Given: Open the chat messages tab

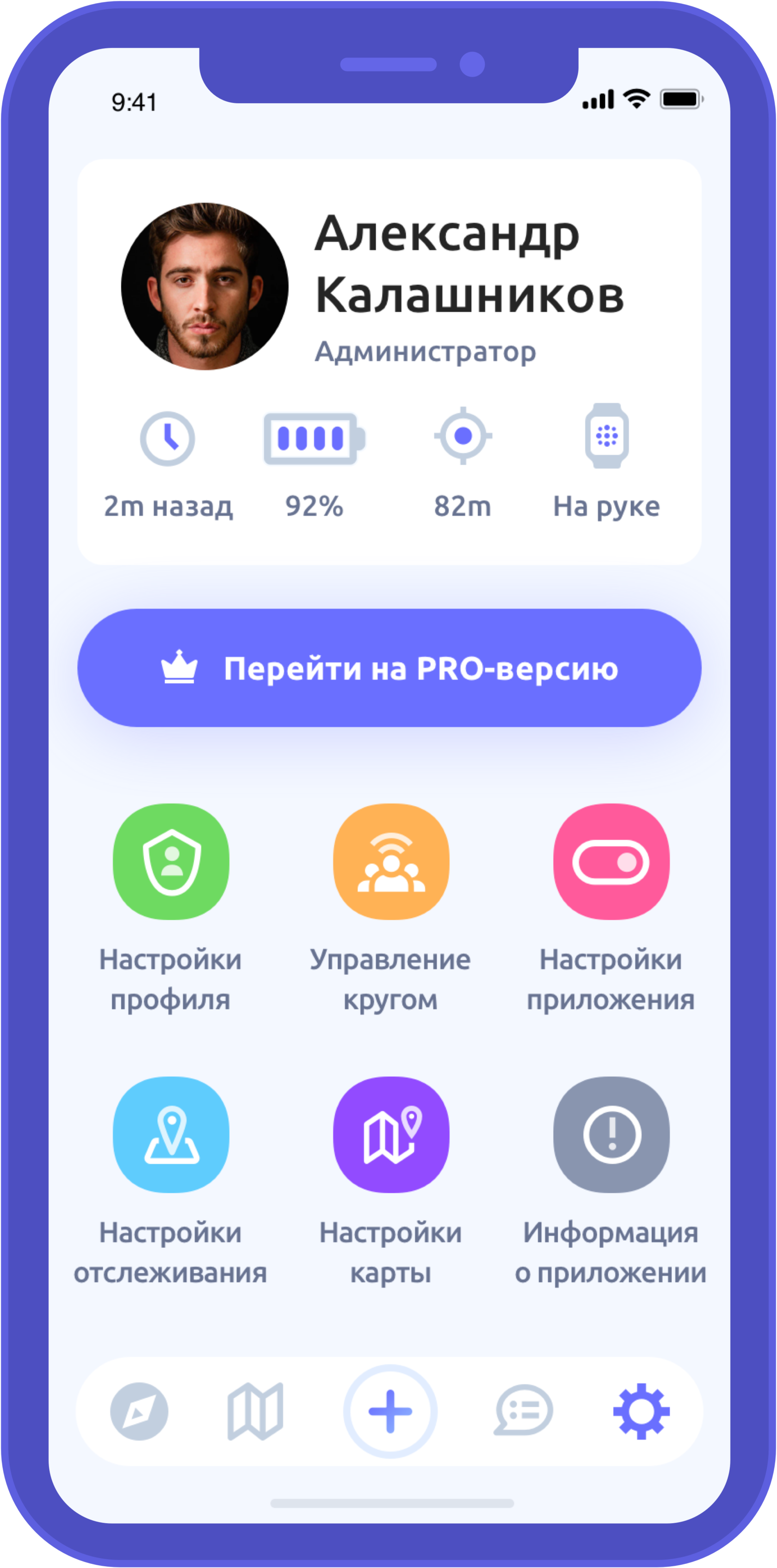Looking at the screenshot, I should click(523, 1411).
